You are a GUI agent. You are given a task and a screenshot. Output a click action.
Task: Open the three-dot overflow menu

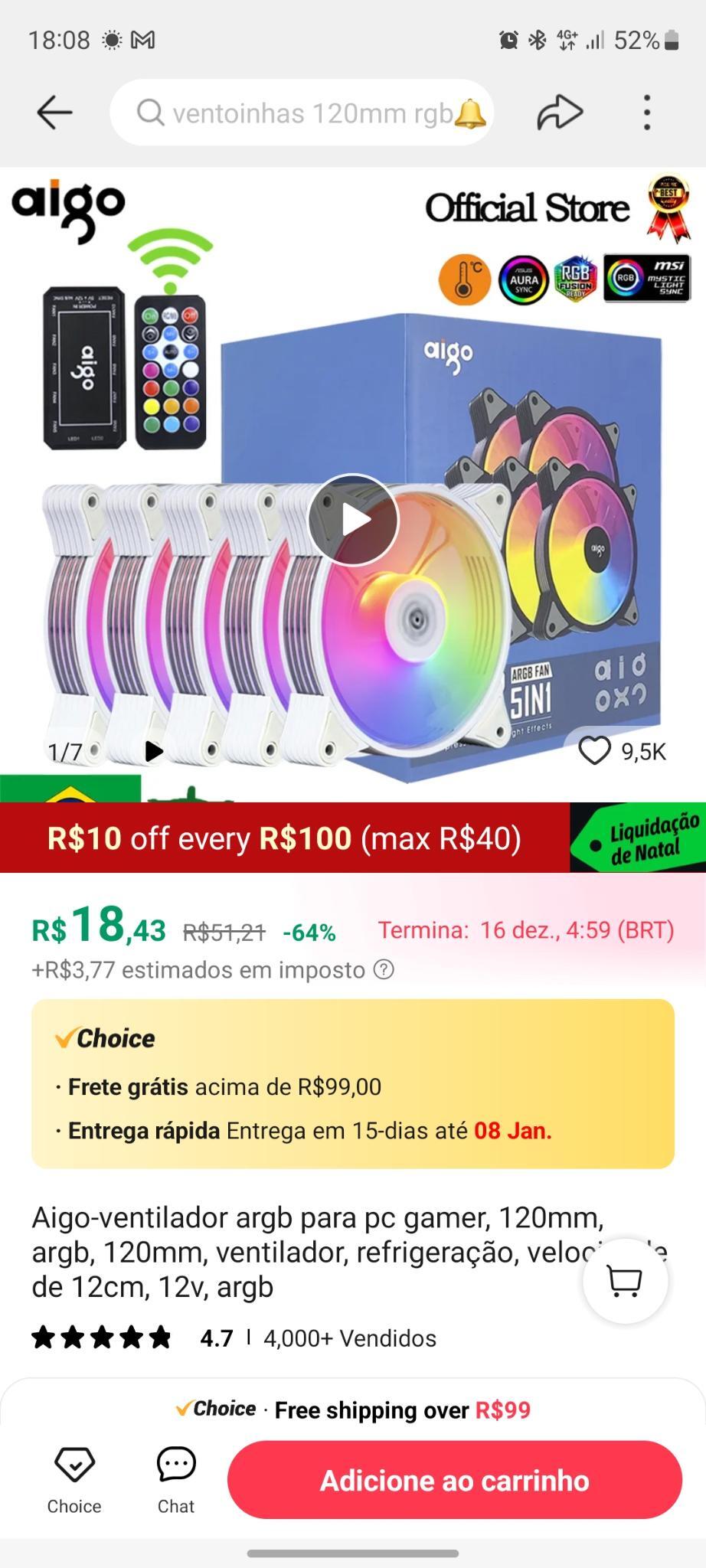(647, 113)
